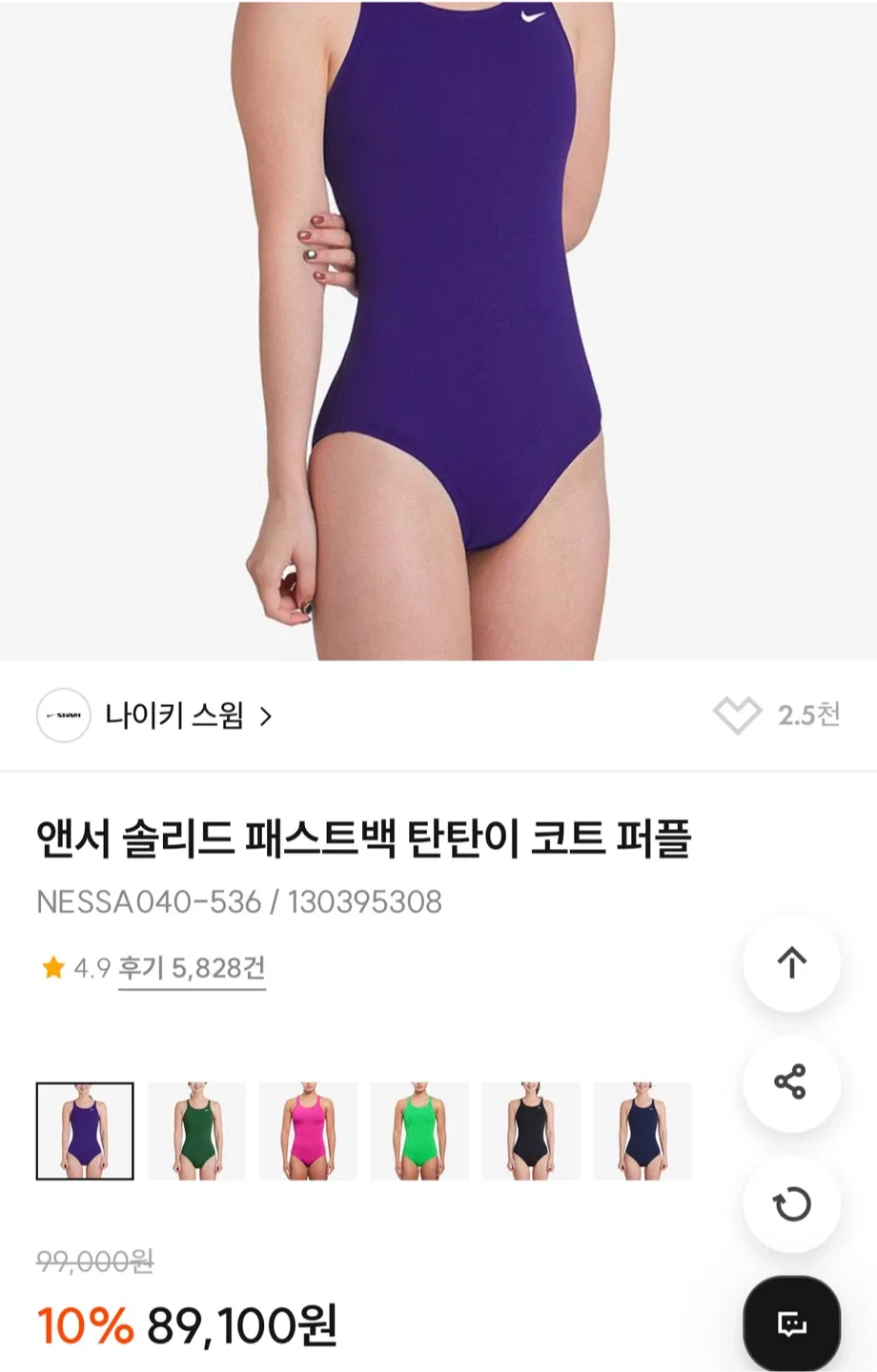Tap the scroll-to-top arrow button
The image size is (877, 1372).
click(791, 964)
